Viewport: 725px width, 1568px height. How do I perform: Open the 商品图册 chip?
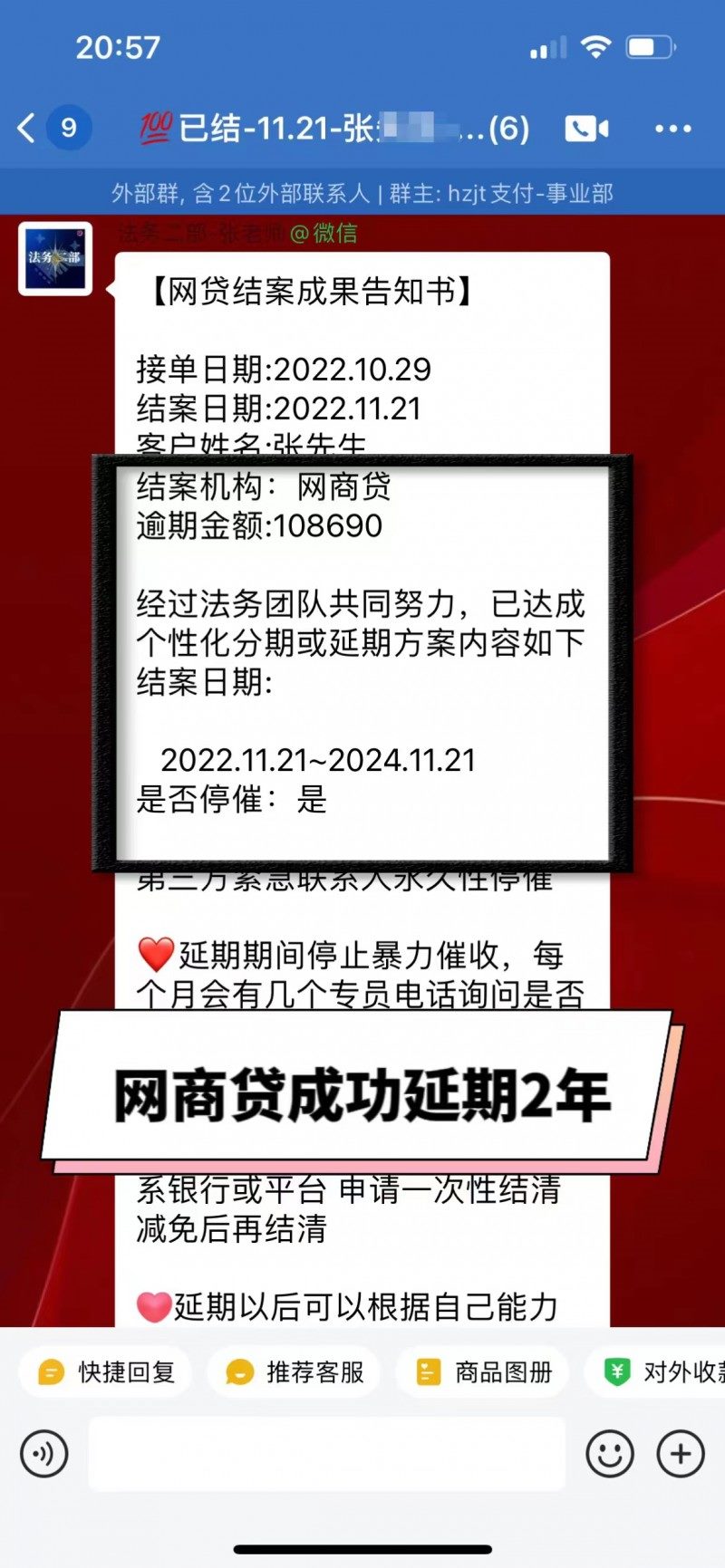[x=483, y=1372]
